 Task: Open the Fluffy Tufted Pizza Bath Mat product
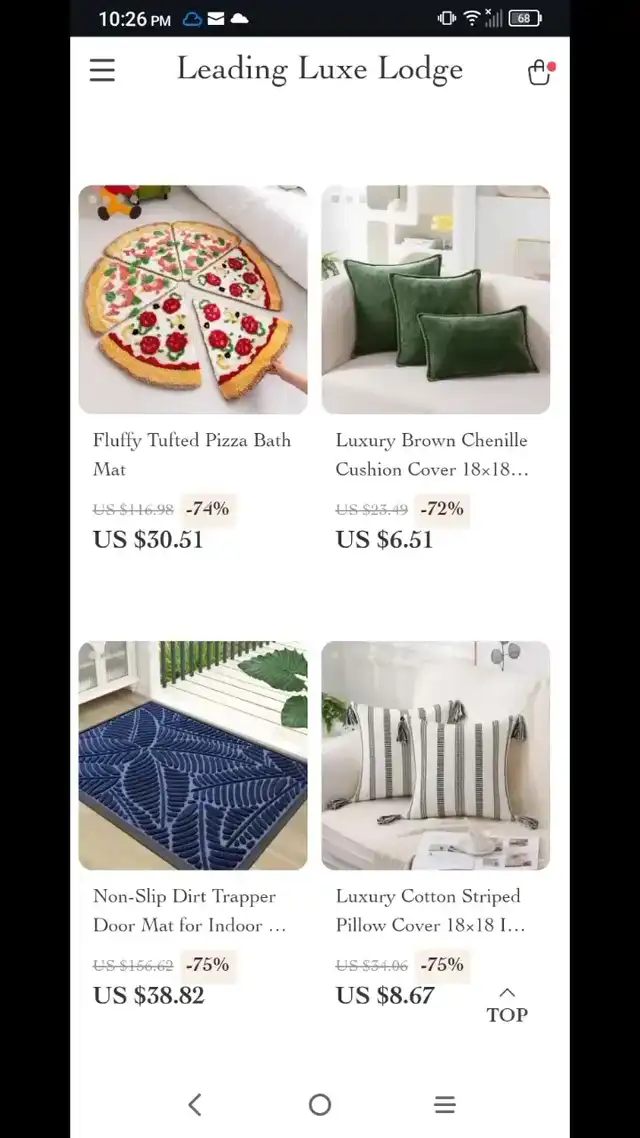[x=193, y=300]
